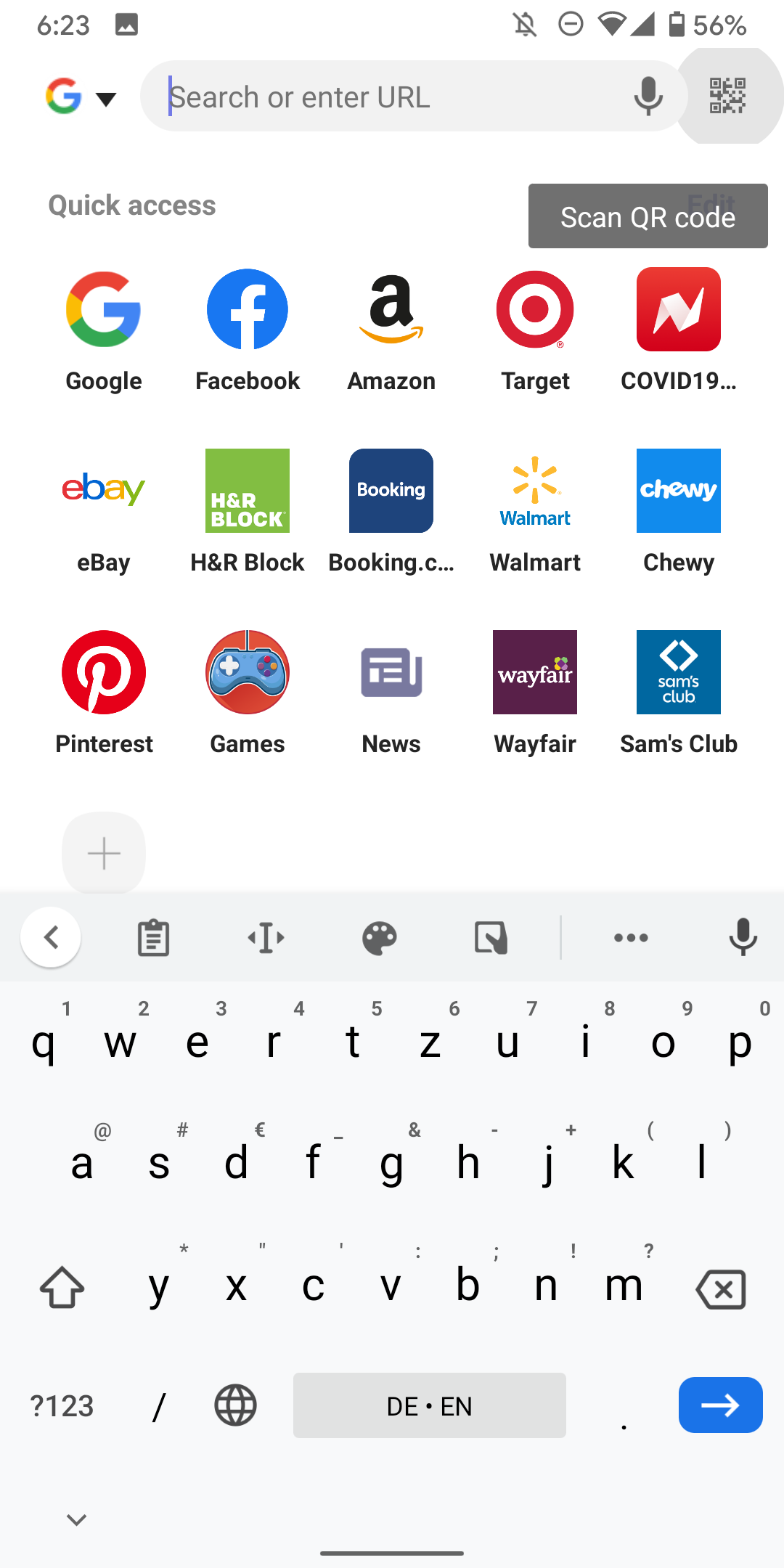Screen dimensions: 784x1568
Task: Open the Gboard clipboard tool
Action: (153, 936)
